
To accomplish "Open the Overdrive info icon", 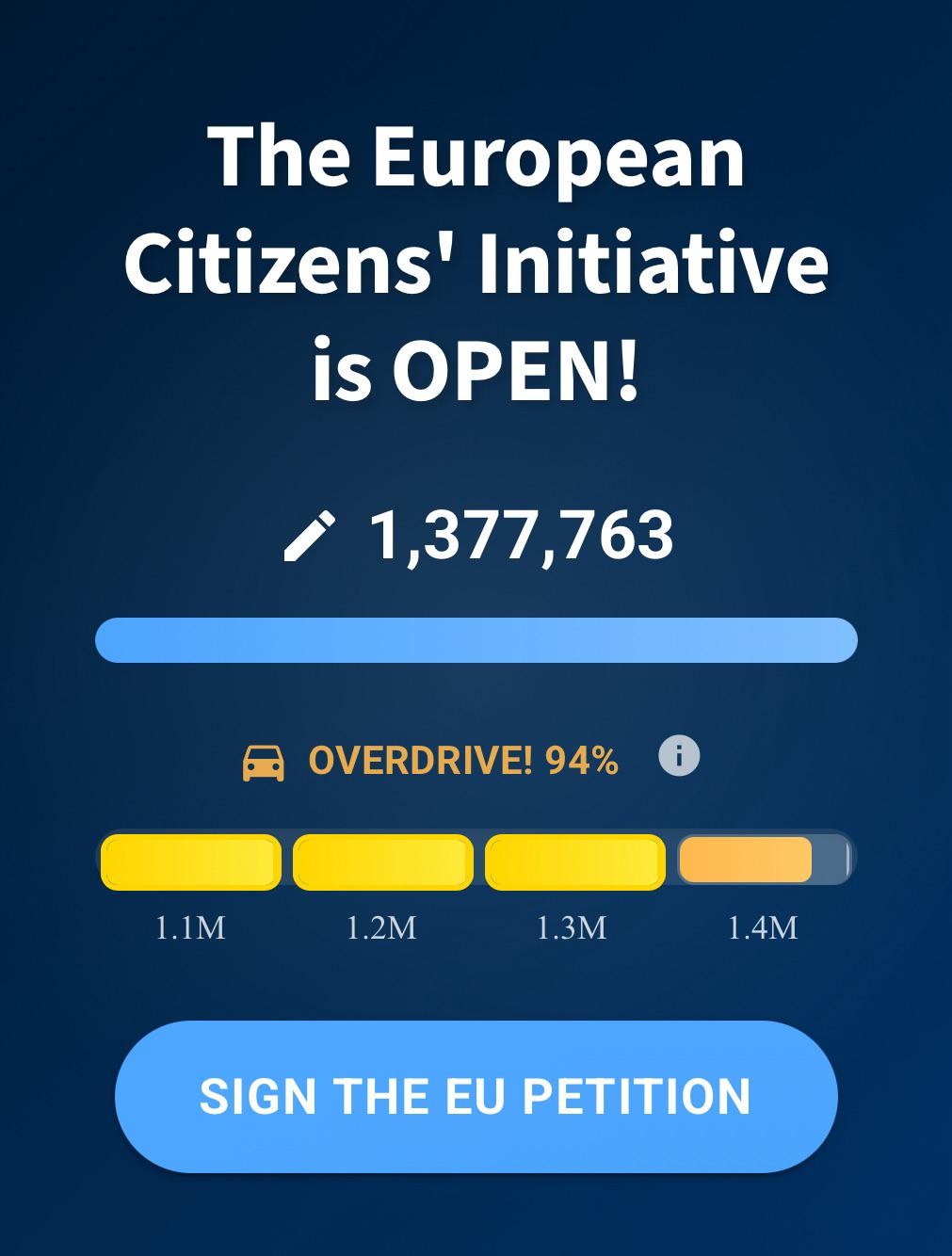I will pyautogui.click(x=679, y=756).
